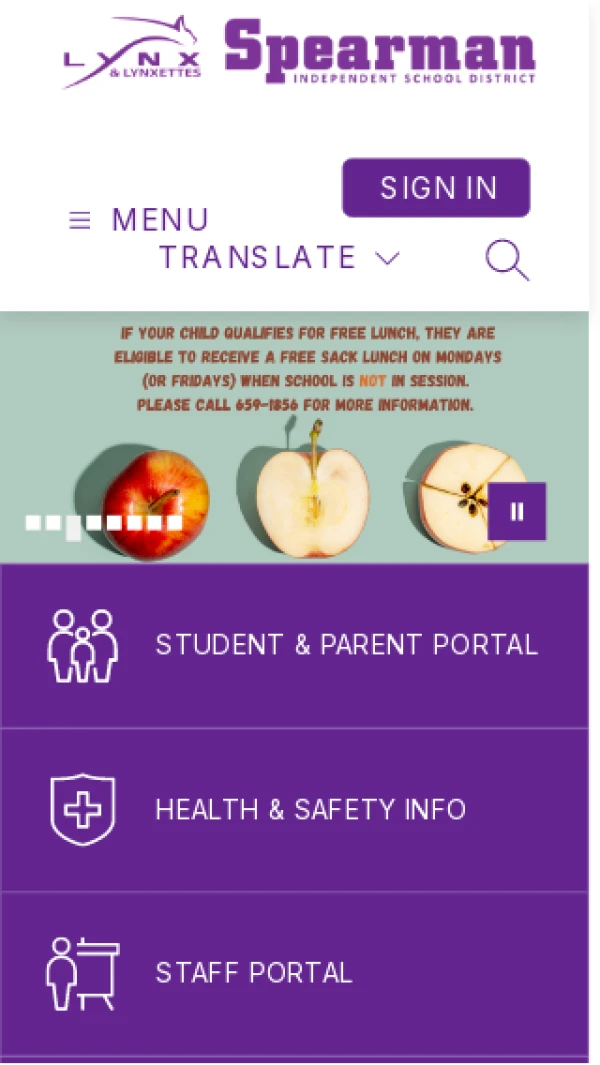Pause the banner slideshow

[x=517, y=512]
